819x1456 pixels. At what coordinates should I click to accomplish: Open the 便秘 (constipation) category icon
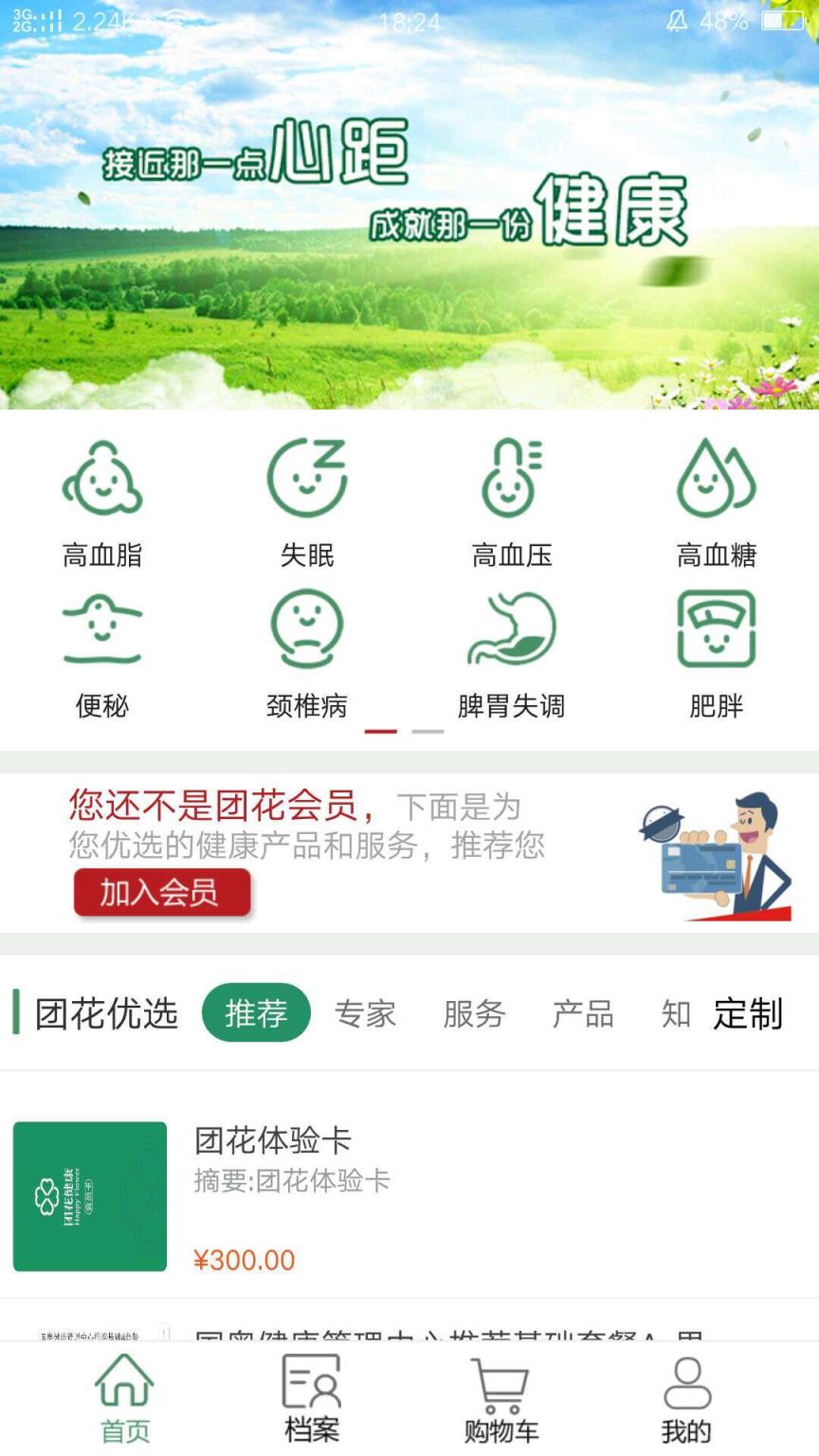point(102,628)
